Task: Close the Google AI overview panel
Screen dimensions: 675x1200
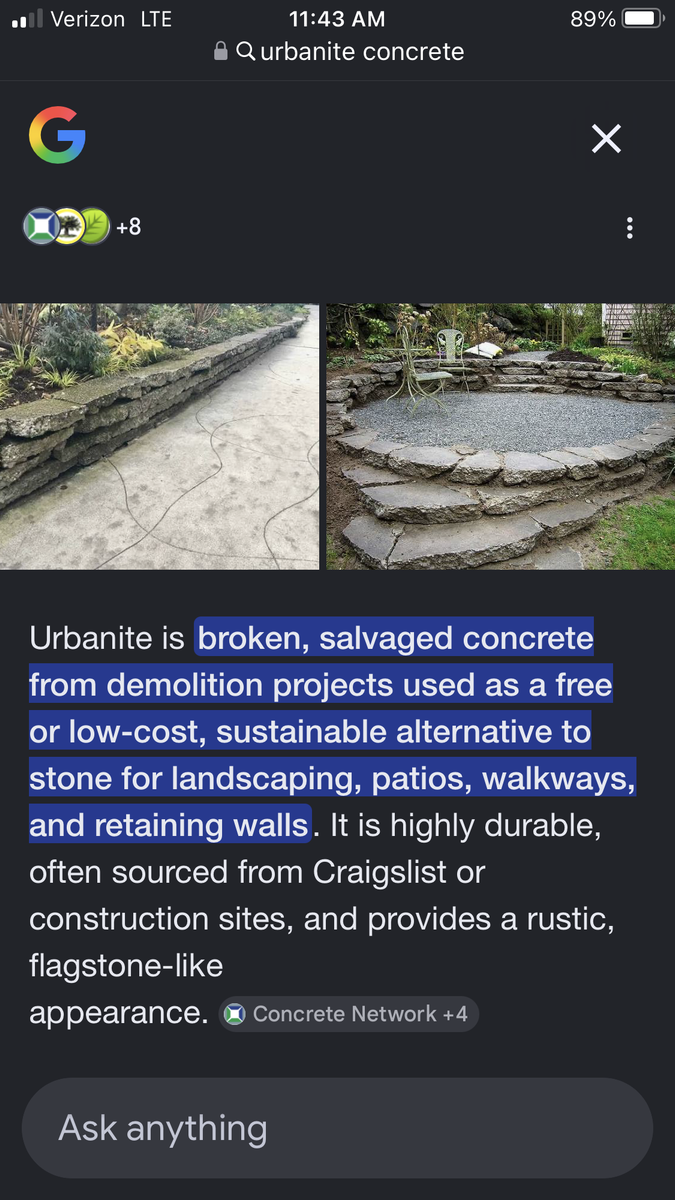Action: coord(606,138)
